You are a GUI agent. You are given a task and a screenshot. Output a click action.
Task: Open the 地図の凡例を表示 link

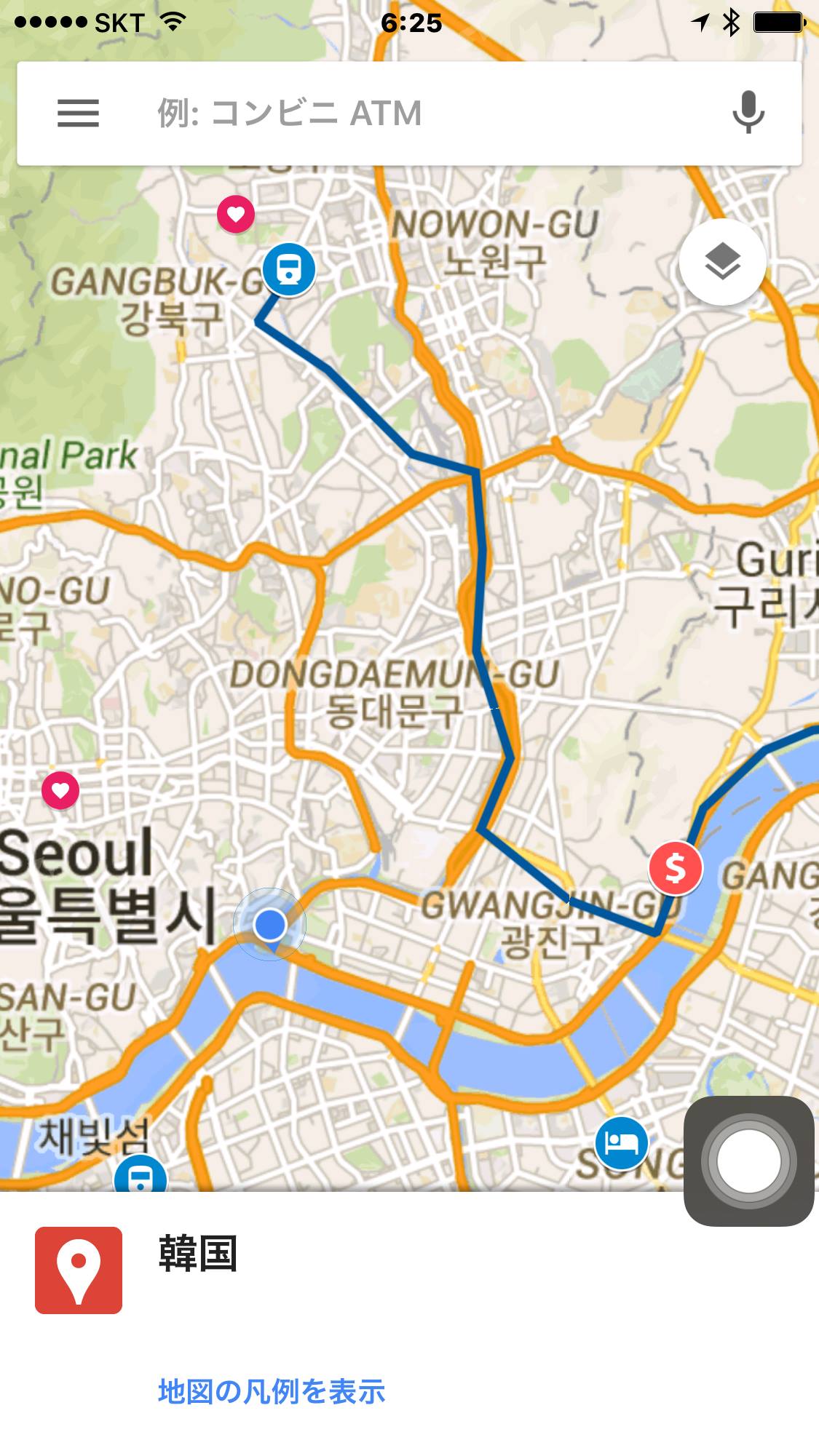point(272,1391)
